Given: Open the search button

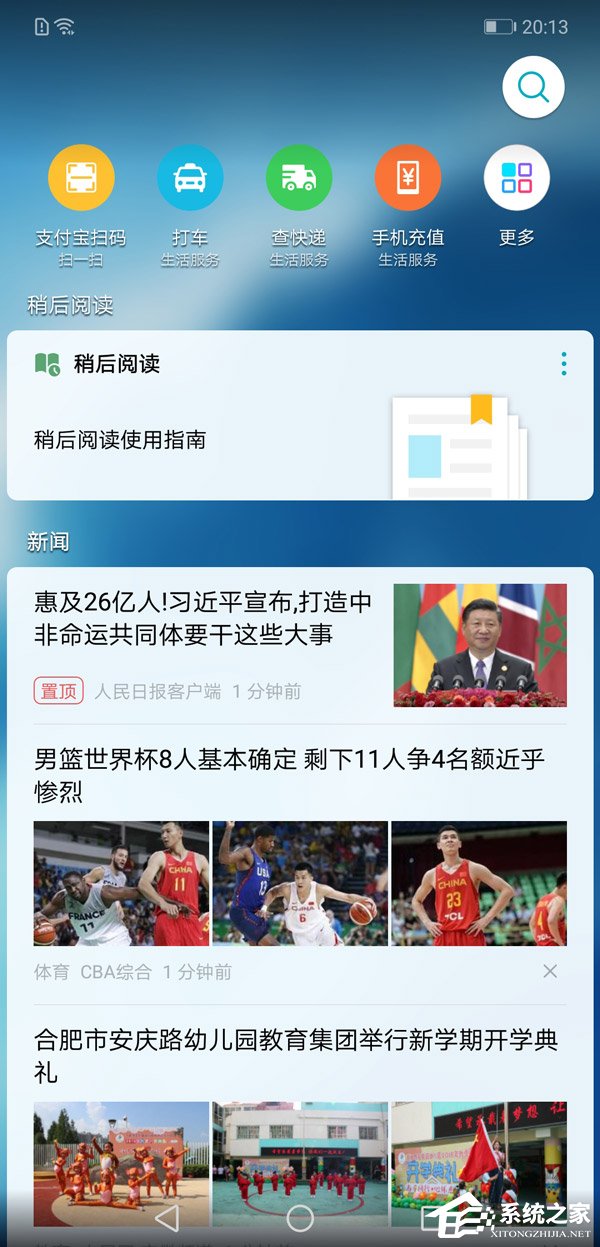Looking at the screenshot, I should pyautogui.click(x=533, y=88).
